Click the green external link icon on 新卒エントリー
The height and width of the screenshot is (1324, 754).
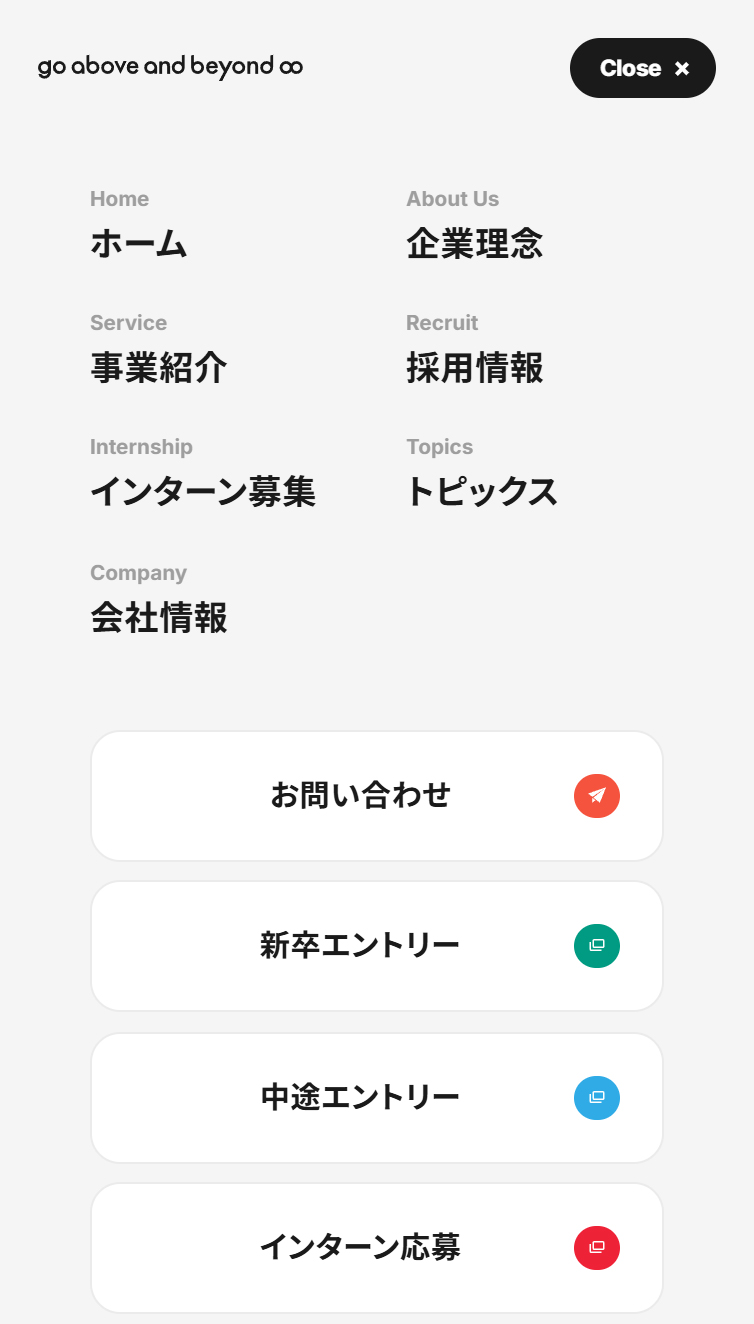click(597, 946)
